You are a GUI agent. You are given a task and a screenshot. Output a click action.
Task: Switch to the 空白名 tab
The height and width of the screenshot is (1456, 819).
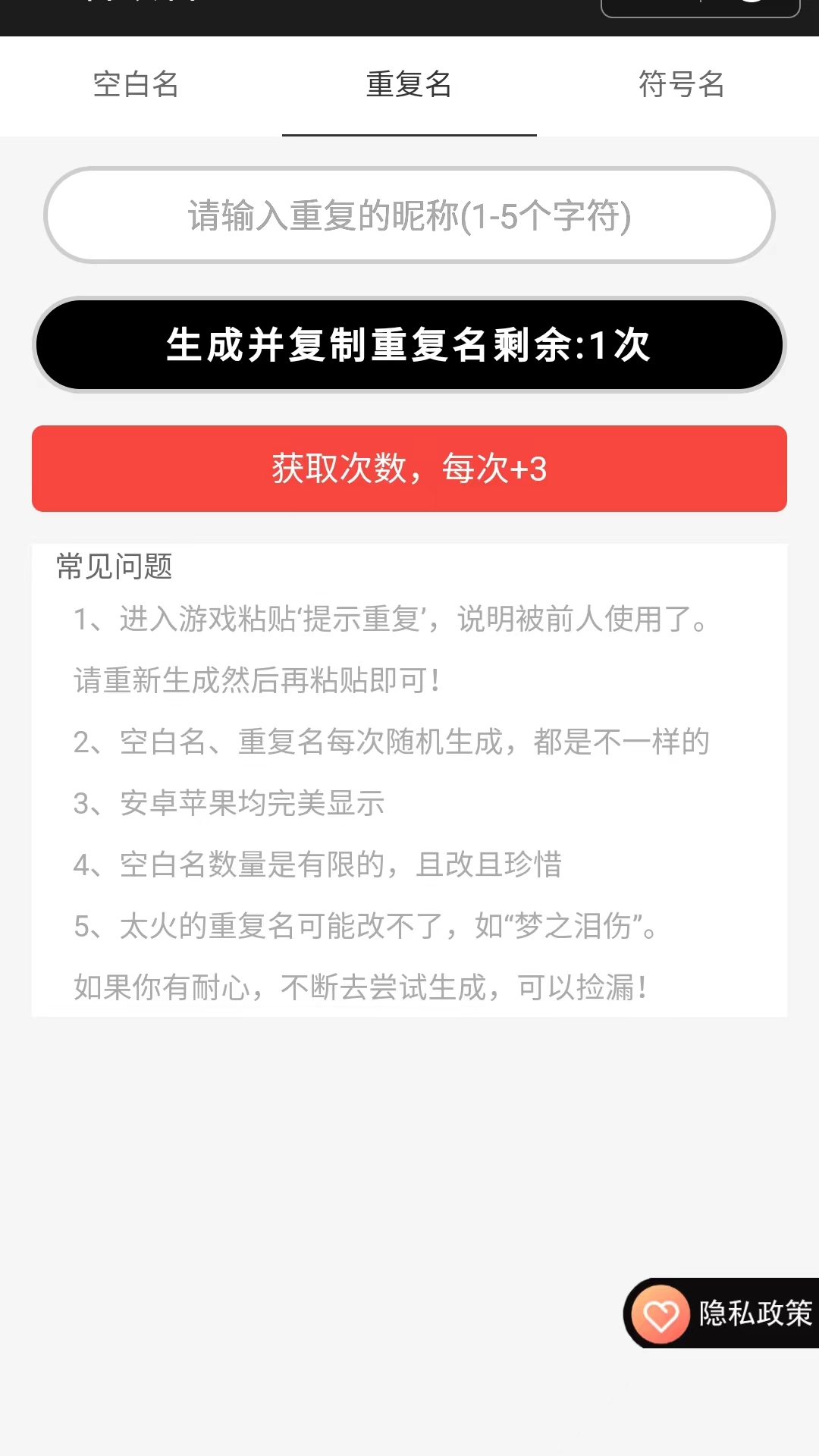coord(136,86)
